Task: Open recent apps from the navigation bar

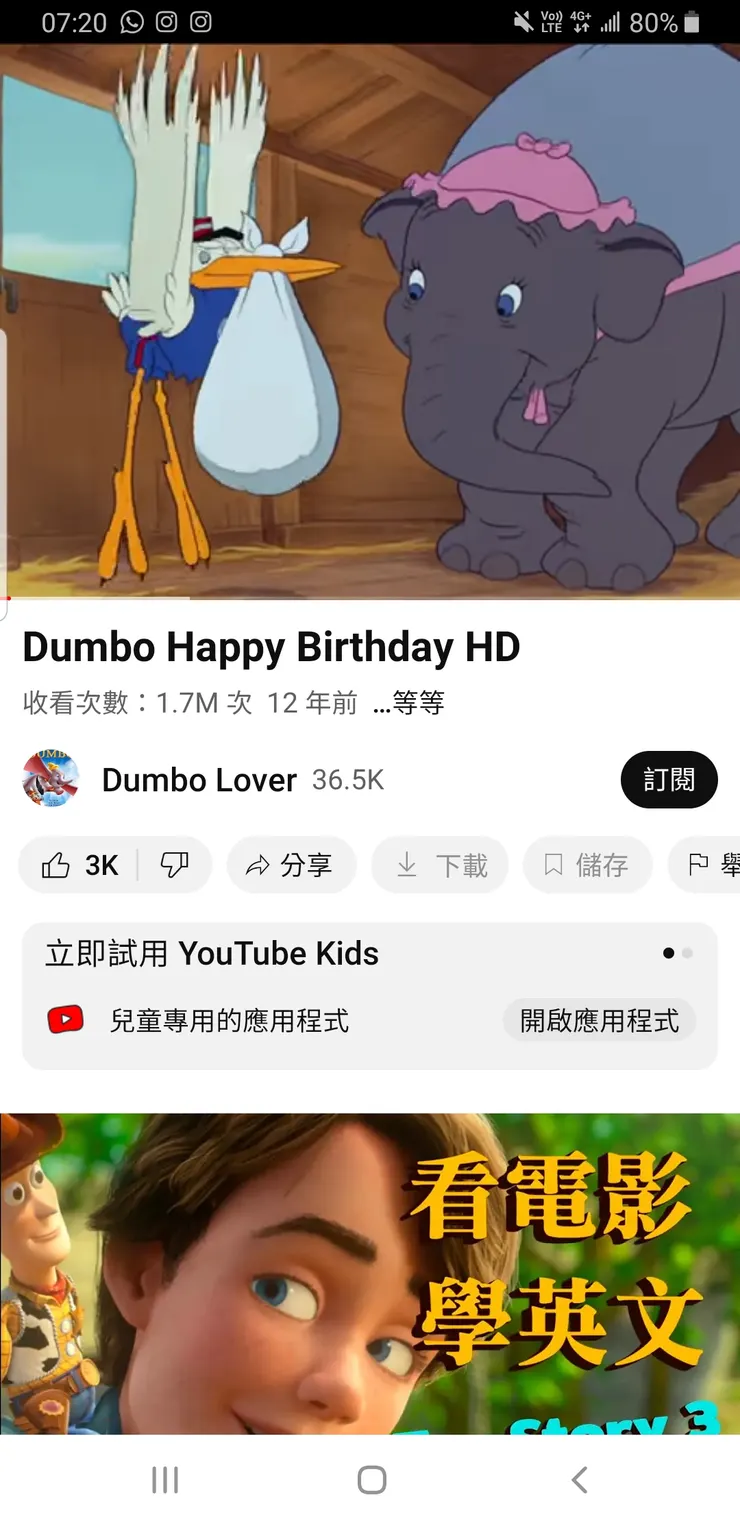Action: pyautogui.click(x=165, y=1480)
